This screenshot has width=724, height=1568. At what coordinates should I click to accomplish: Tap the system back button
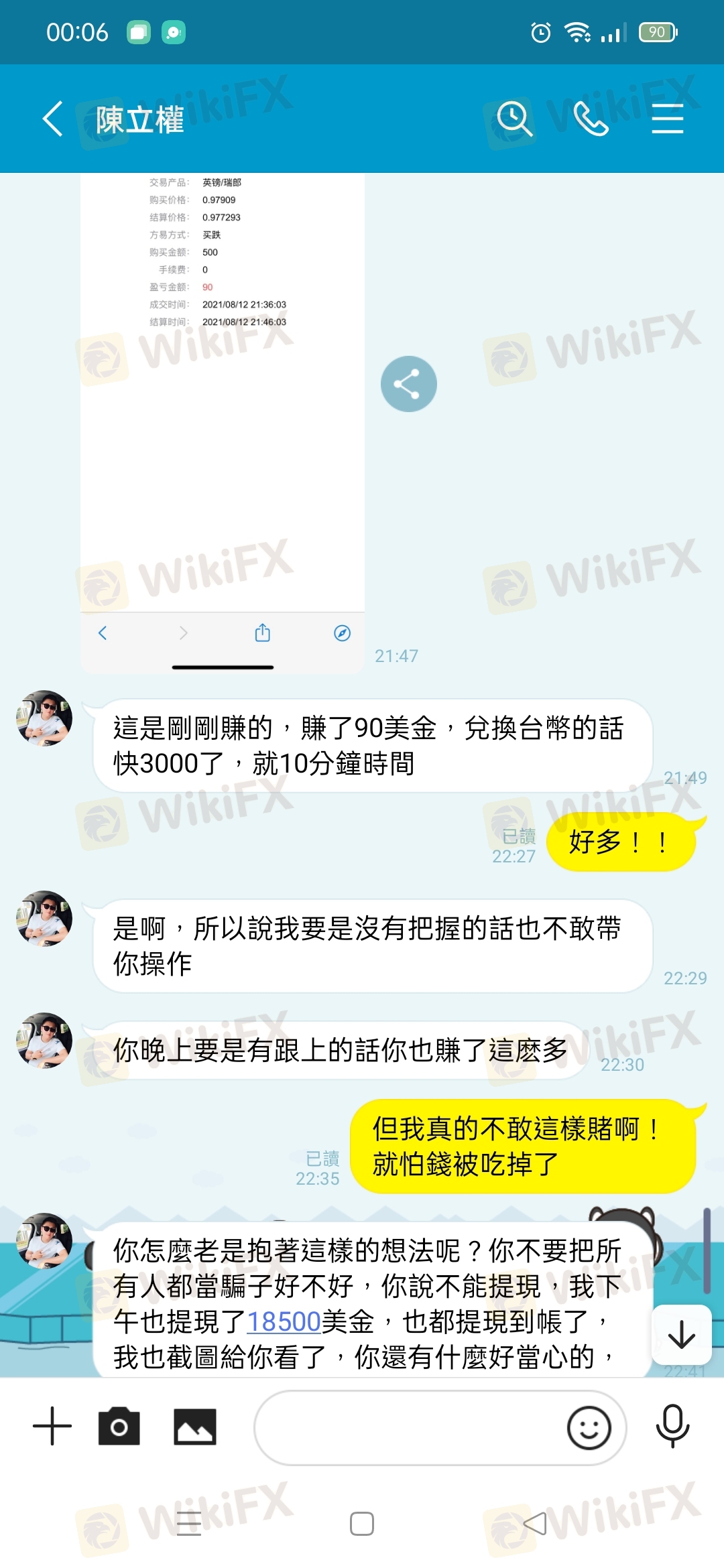click(534, 1523)
